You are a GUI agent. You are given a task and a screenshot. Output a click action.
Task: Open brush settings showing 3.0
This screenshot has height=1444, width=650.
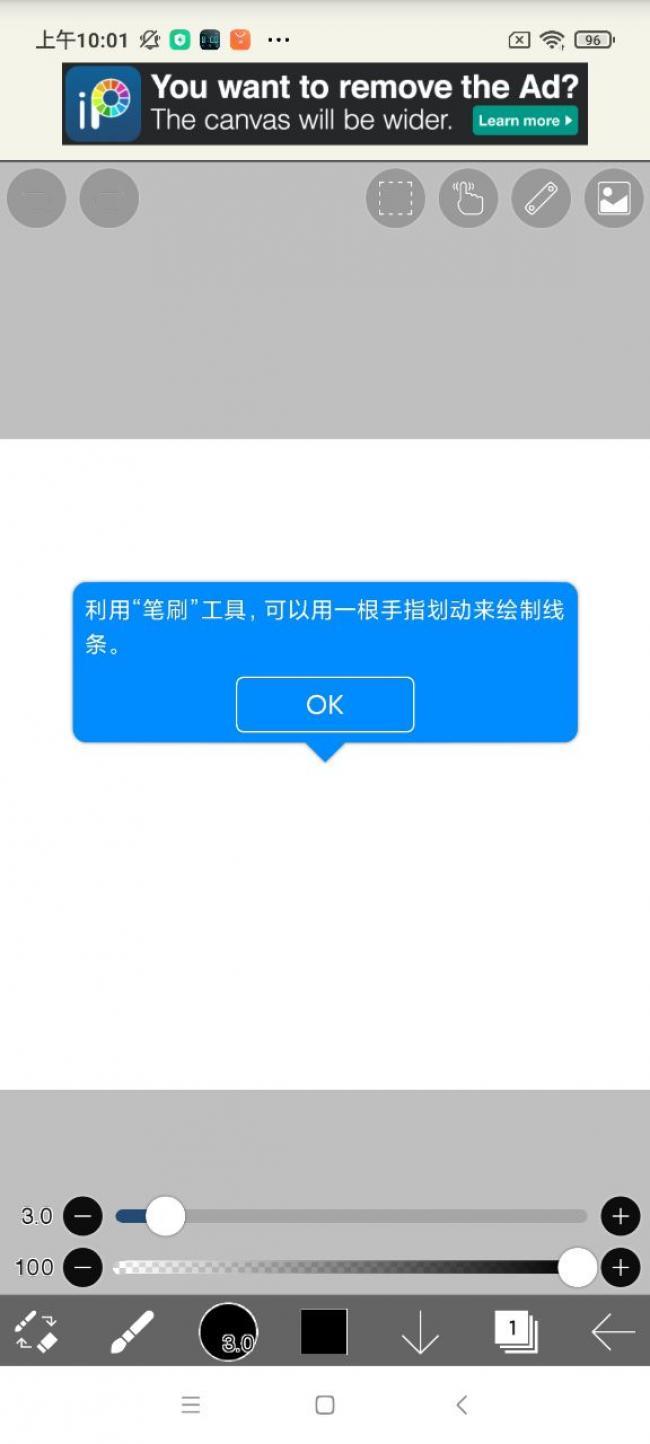pyautogui.click(x=228, y=1332)
